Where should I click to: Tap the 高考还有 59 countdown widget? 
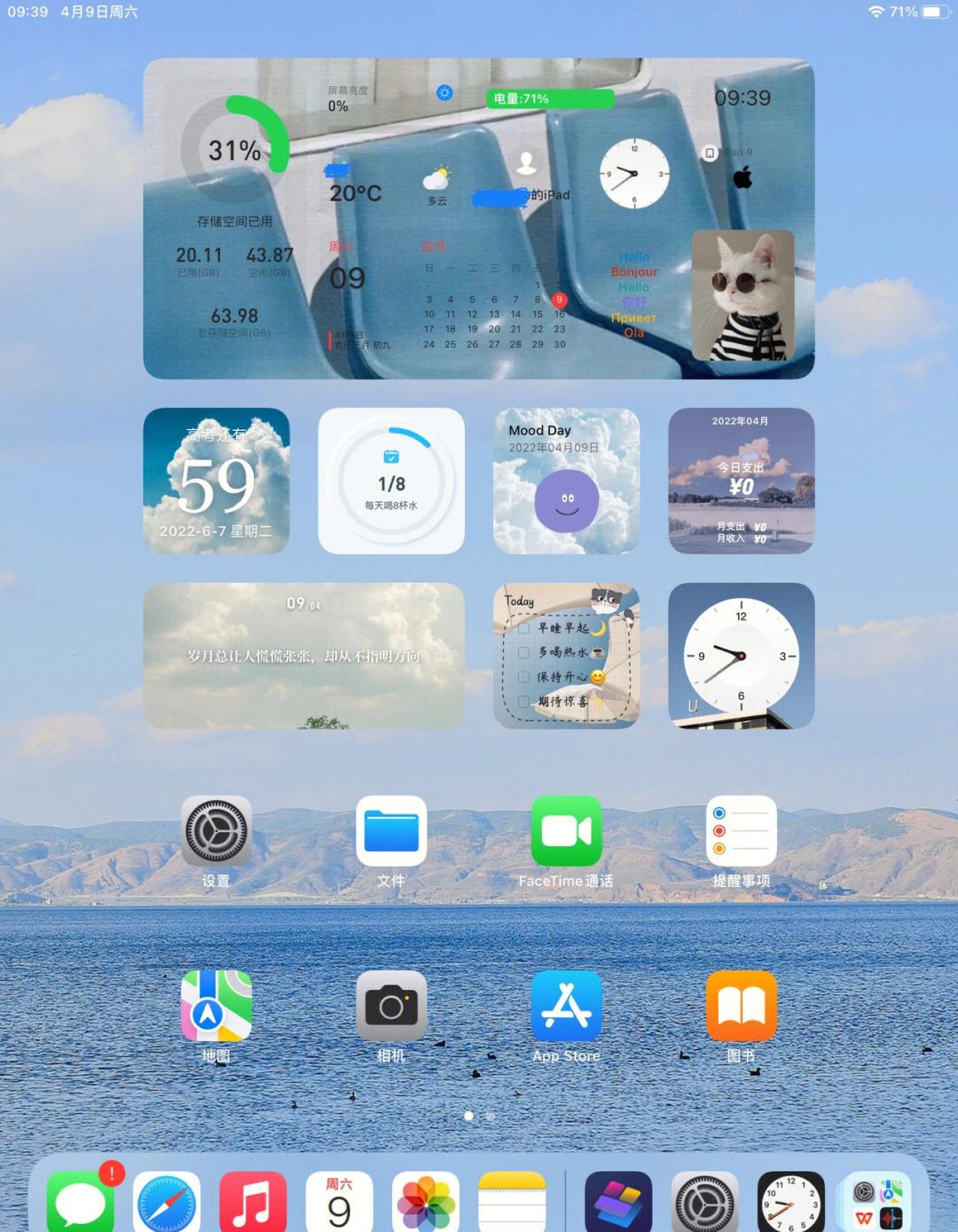216,481
